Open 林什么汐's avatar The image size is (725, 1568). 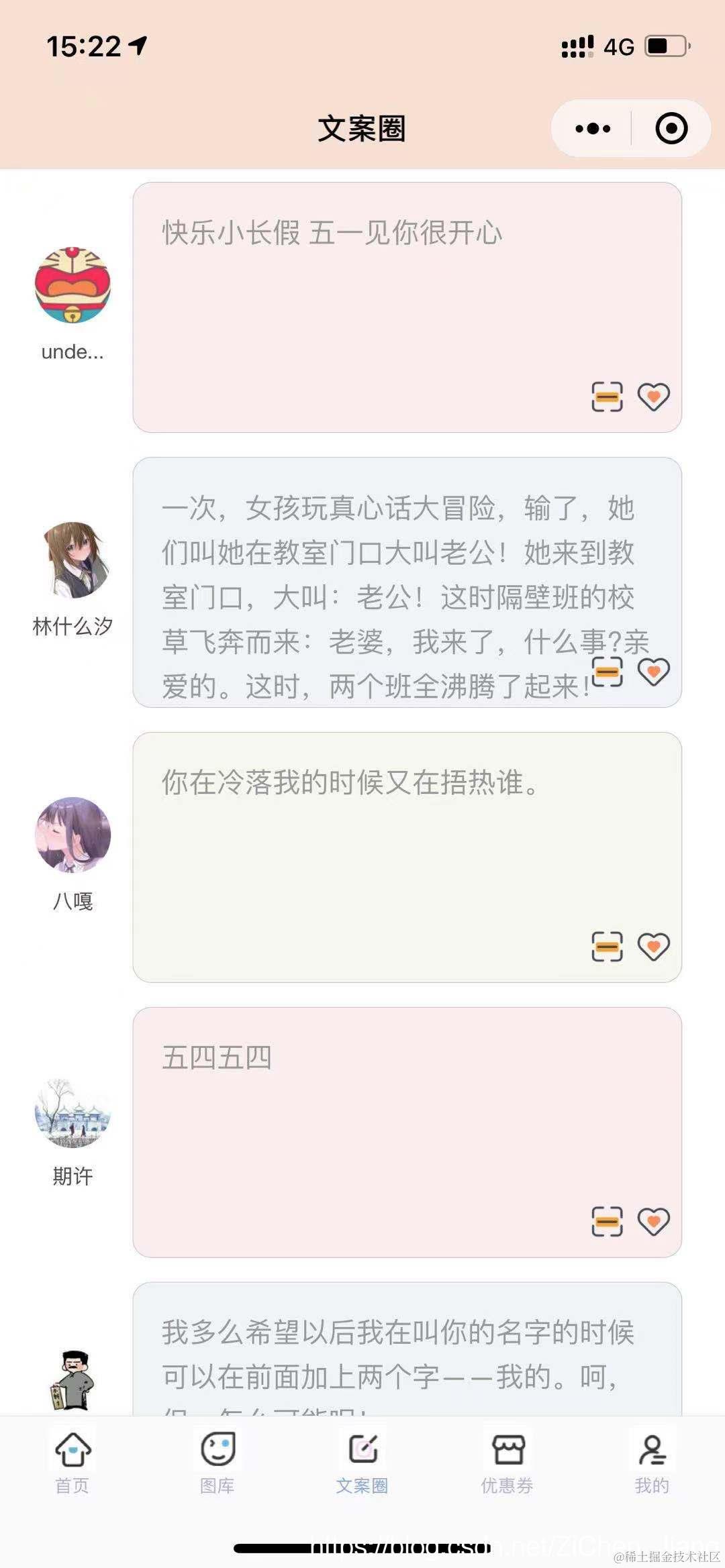pos(72,560)
